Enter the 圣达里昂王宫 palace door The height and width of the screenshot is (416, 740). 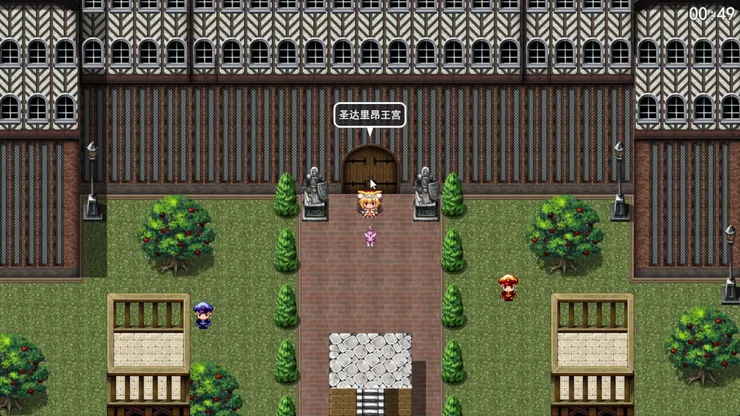coord(370,170)
